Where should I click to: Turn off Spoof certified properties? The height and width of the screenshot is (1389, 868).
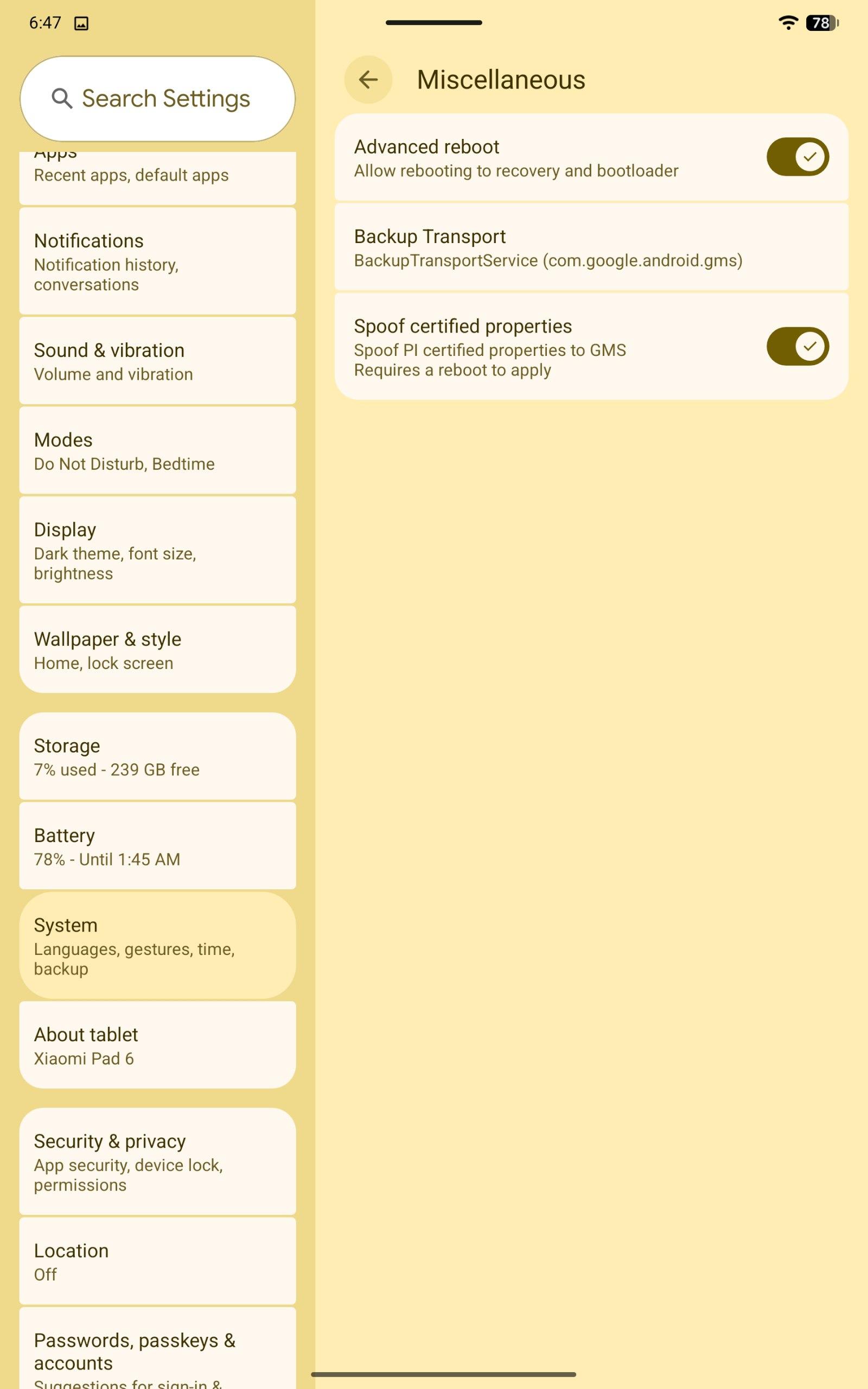coord(797,346)
